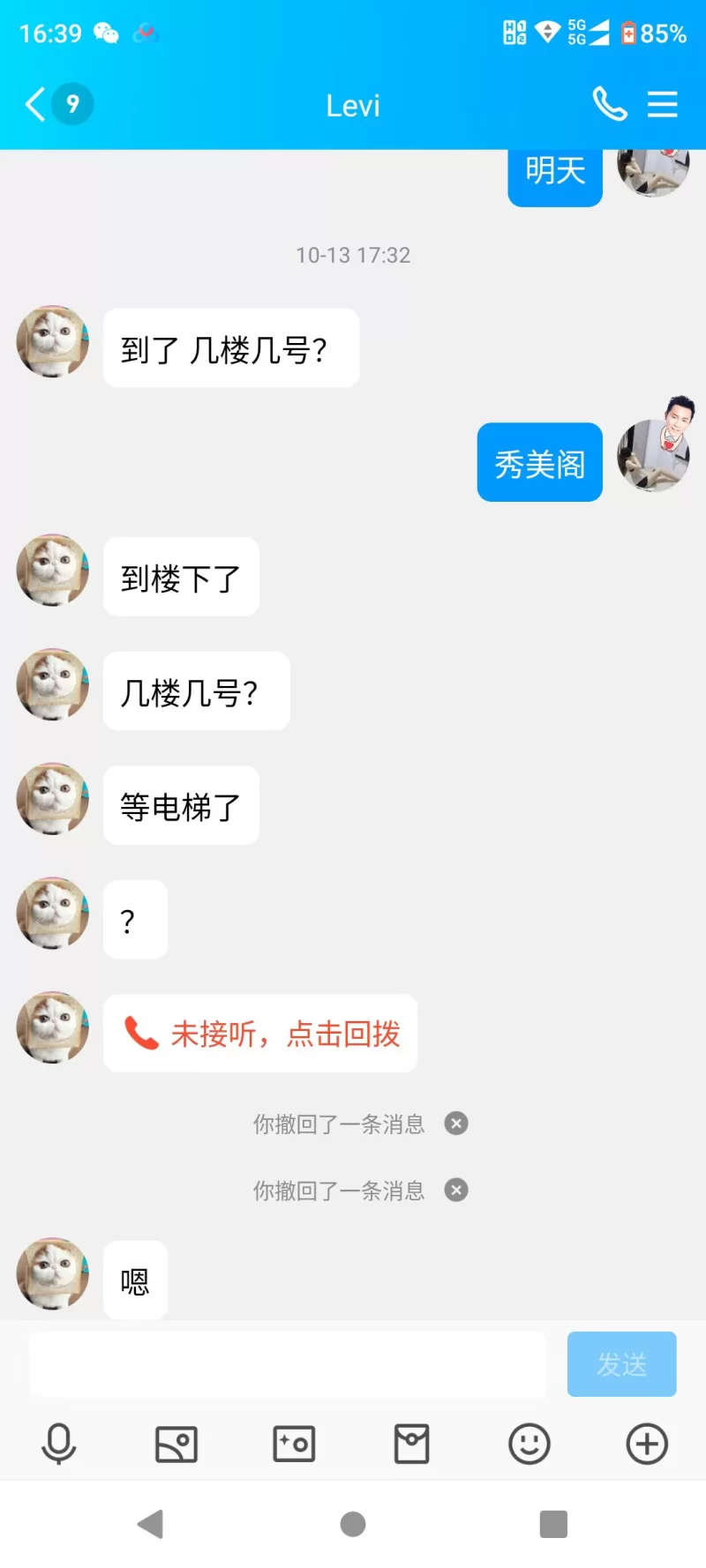Image resolution: width=706 pixels, height=1568 pixels.
Task: Open Levi's profile from the 嗯 message avatar
Action: pos(53,1273)
